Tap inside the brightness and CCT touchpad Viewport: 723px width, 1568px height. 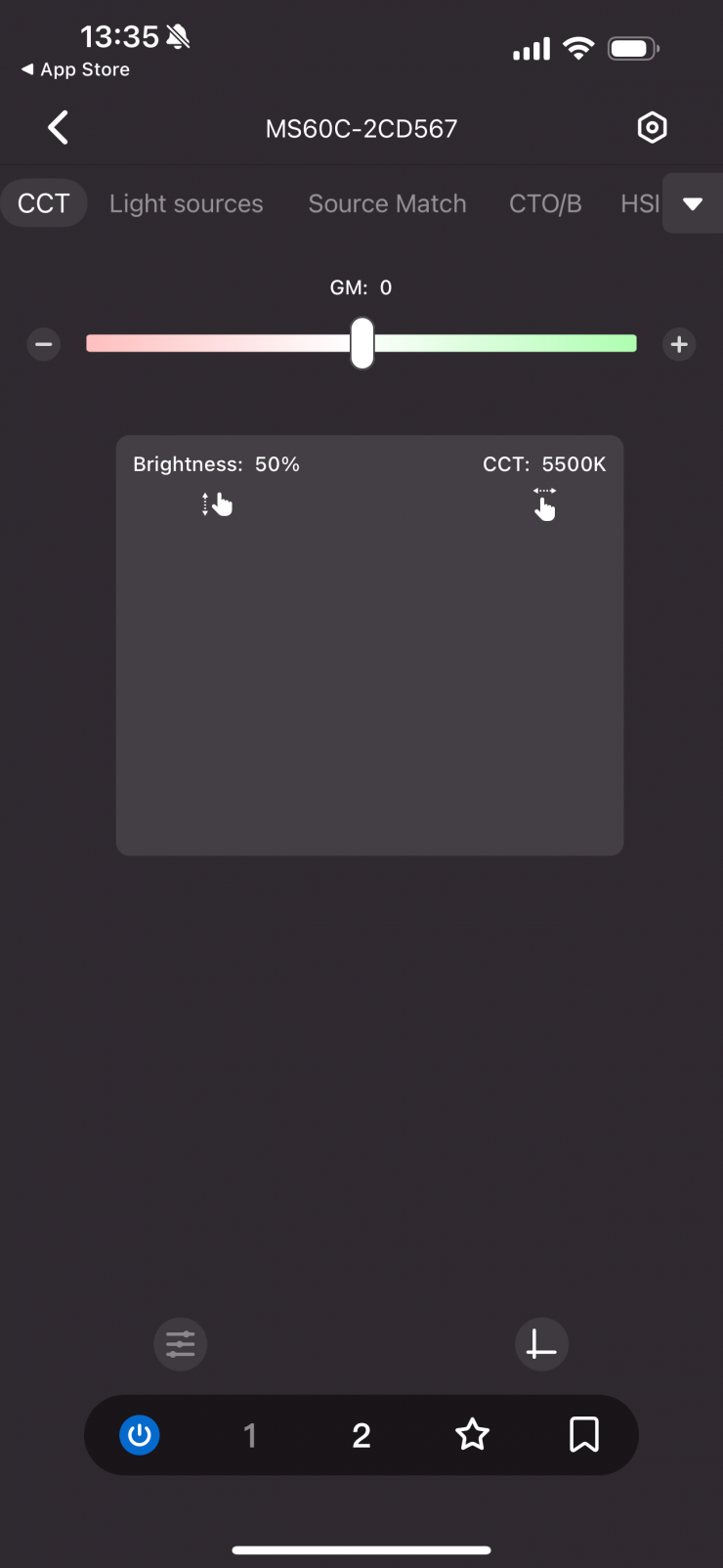369,665
